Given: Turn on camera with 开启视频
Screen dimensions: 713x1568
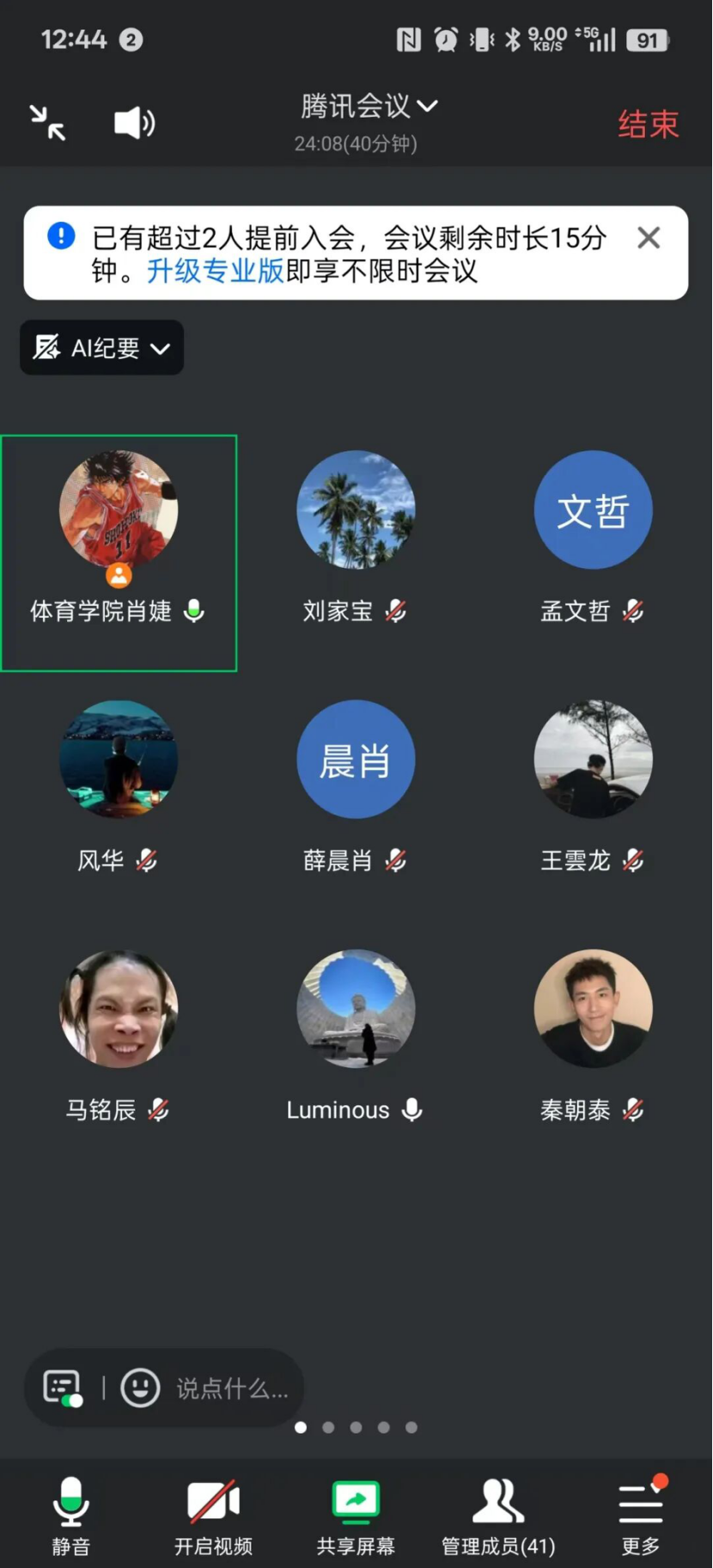Looking at the screenshot, I should tap(213, 1516).
